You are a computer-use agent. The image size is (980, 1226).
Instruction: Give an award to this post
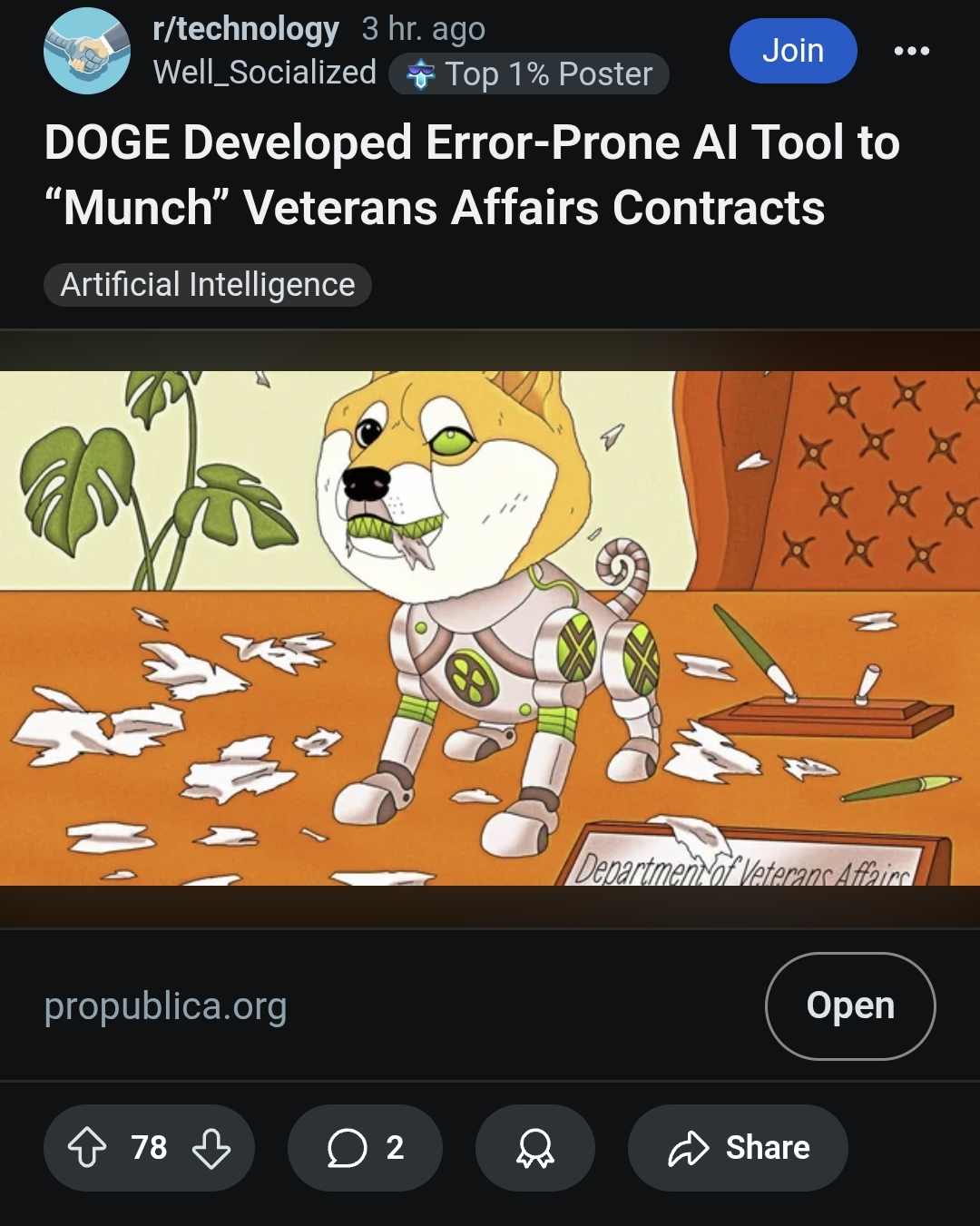click(x=534, y=1148)
